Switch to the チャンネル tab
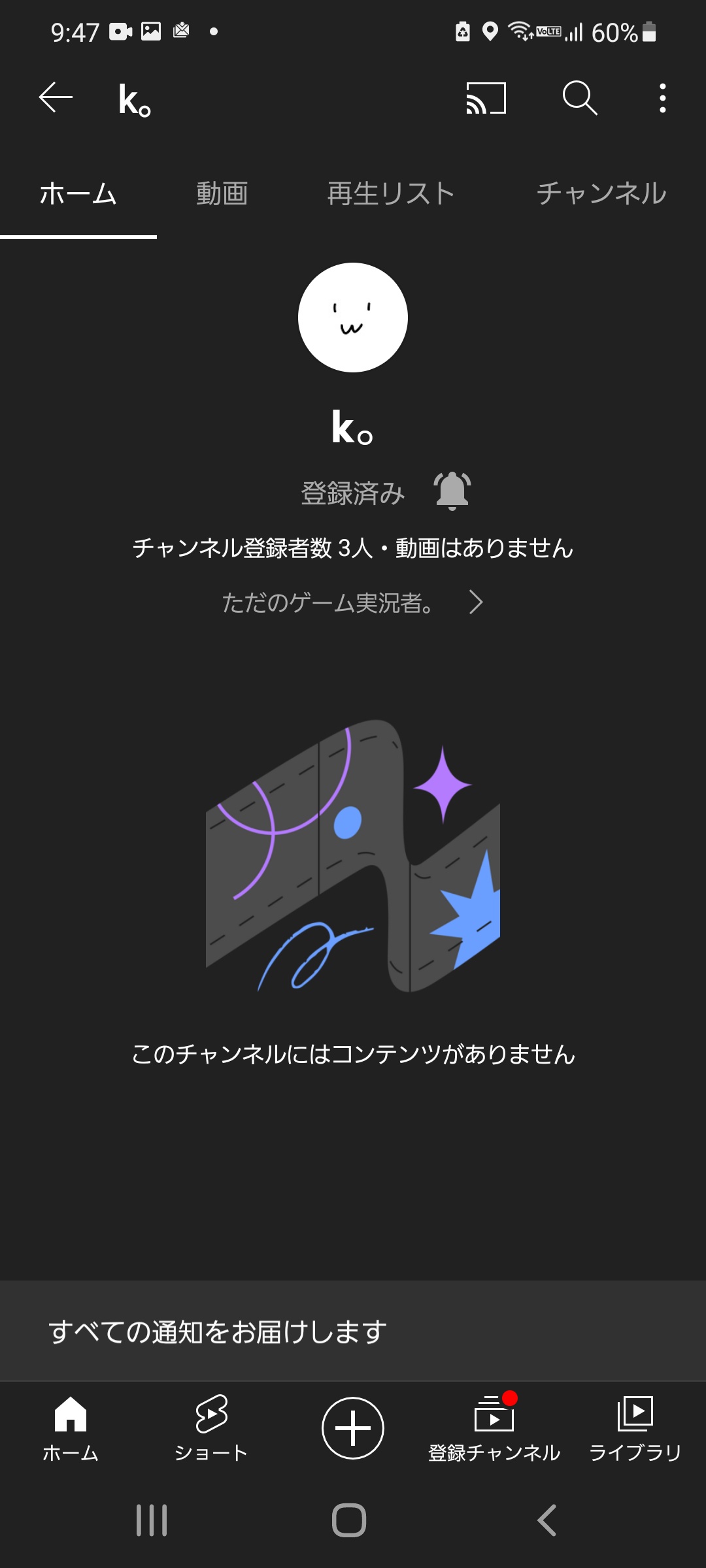 tap(601, 194)
